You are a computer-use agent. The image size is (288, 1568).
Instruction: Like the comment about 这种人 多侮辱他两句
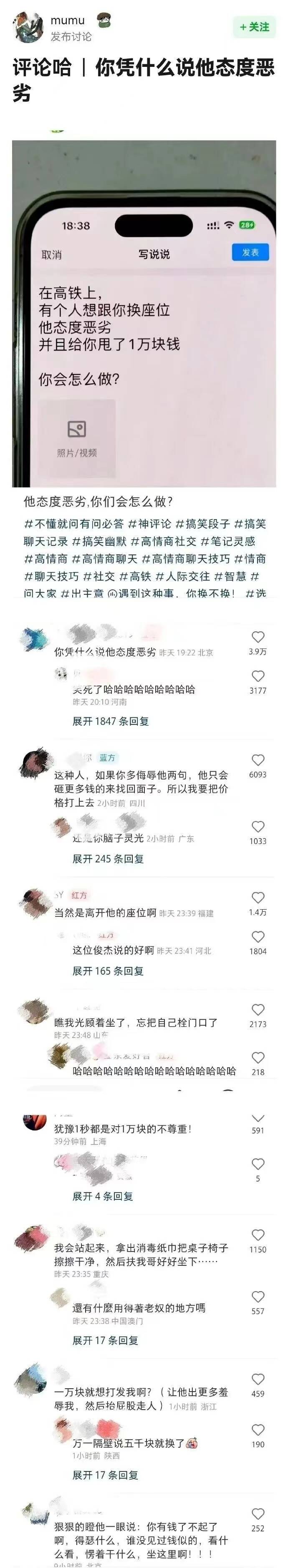point(258,760)
